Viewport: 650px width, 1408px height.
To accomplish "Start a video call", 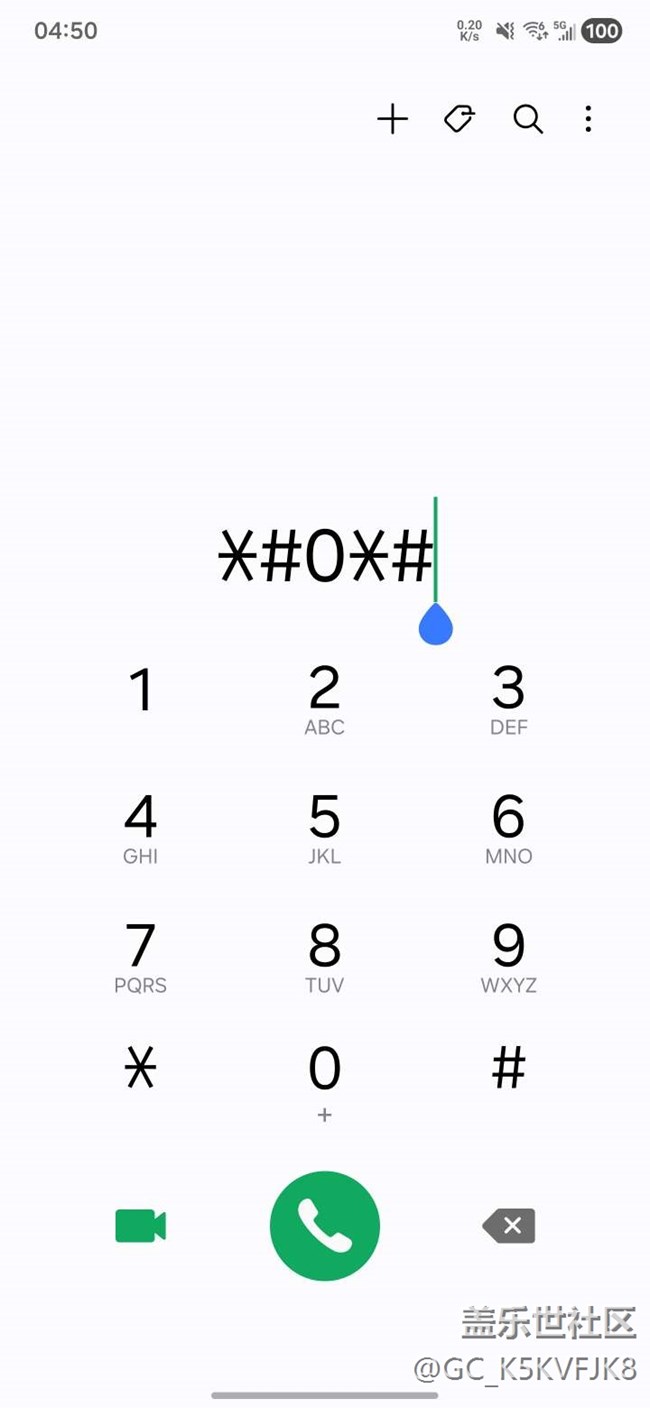I will 141,1226.
